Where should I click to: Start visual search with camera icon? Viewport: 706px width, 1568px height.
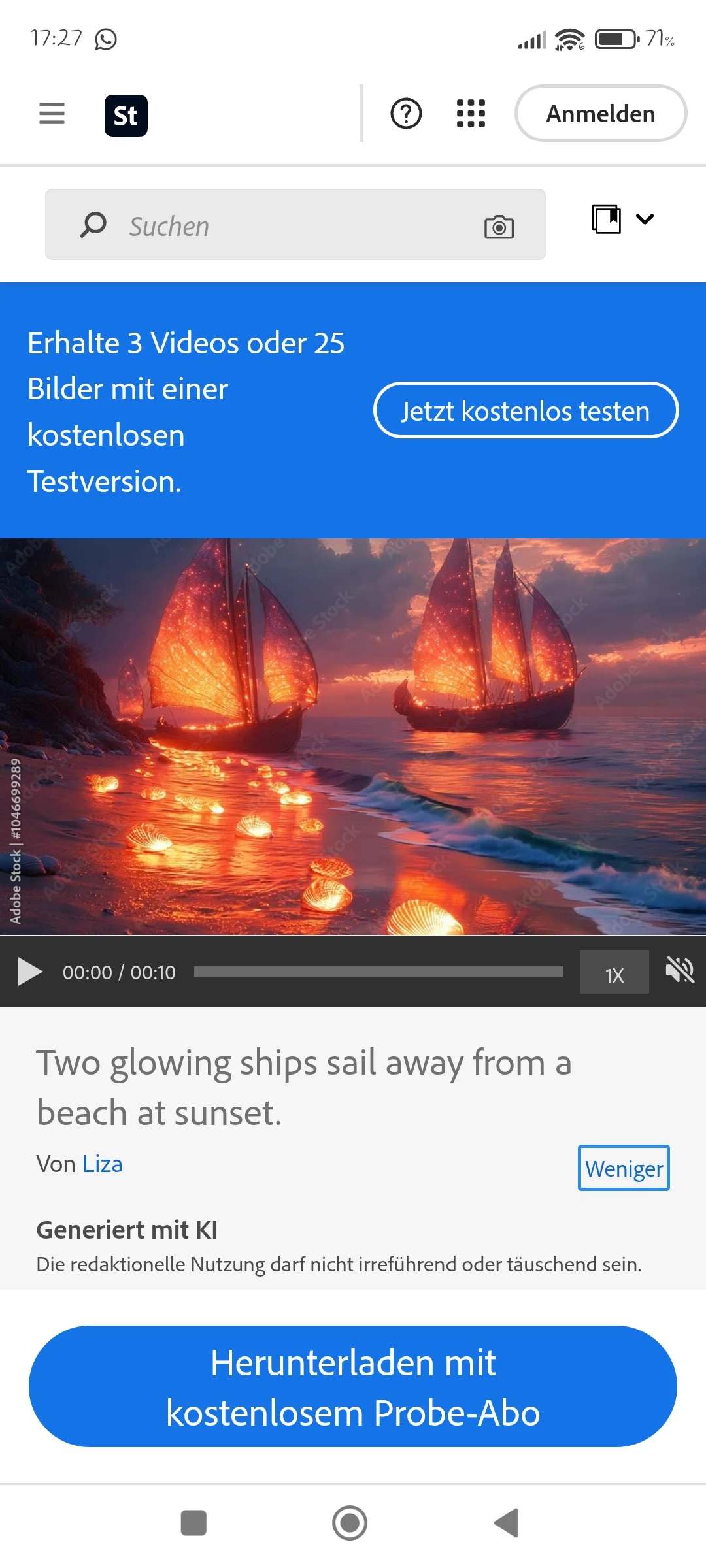click(499, 227)
